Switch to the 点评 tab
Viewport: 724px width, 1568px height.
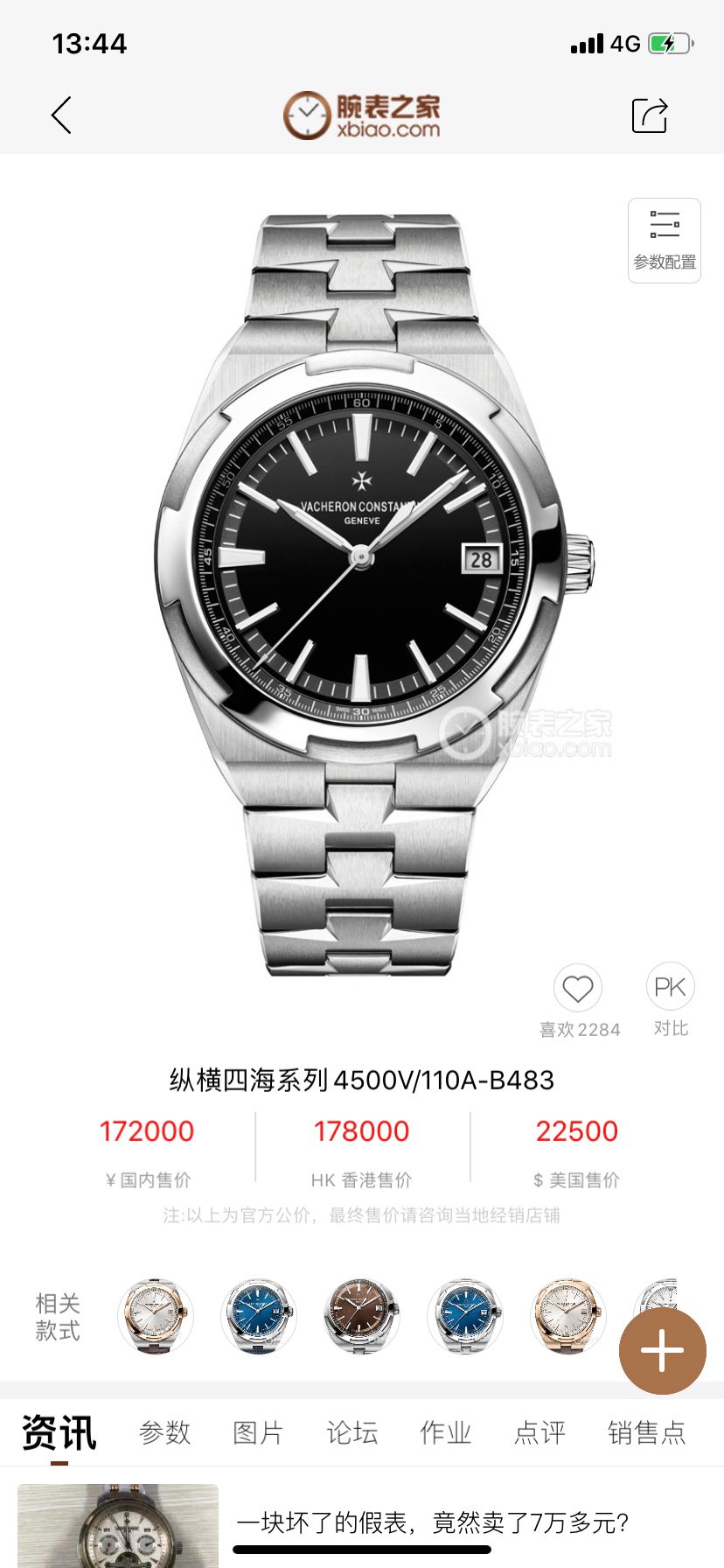click(540, 1432)
